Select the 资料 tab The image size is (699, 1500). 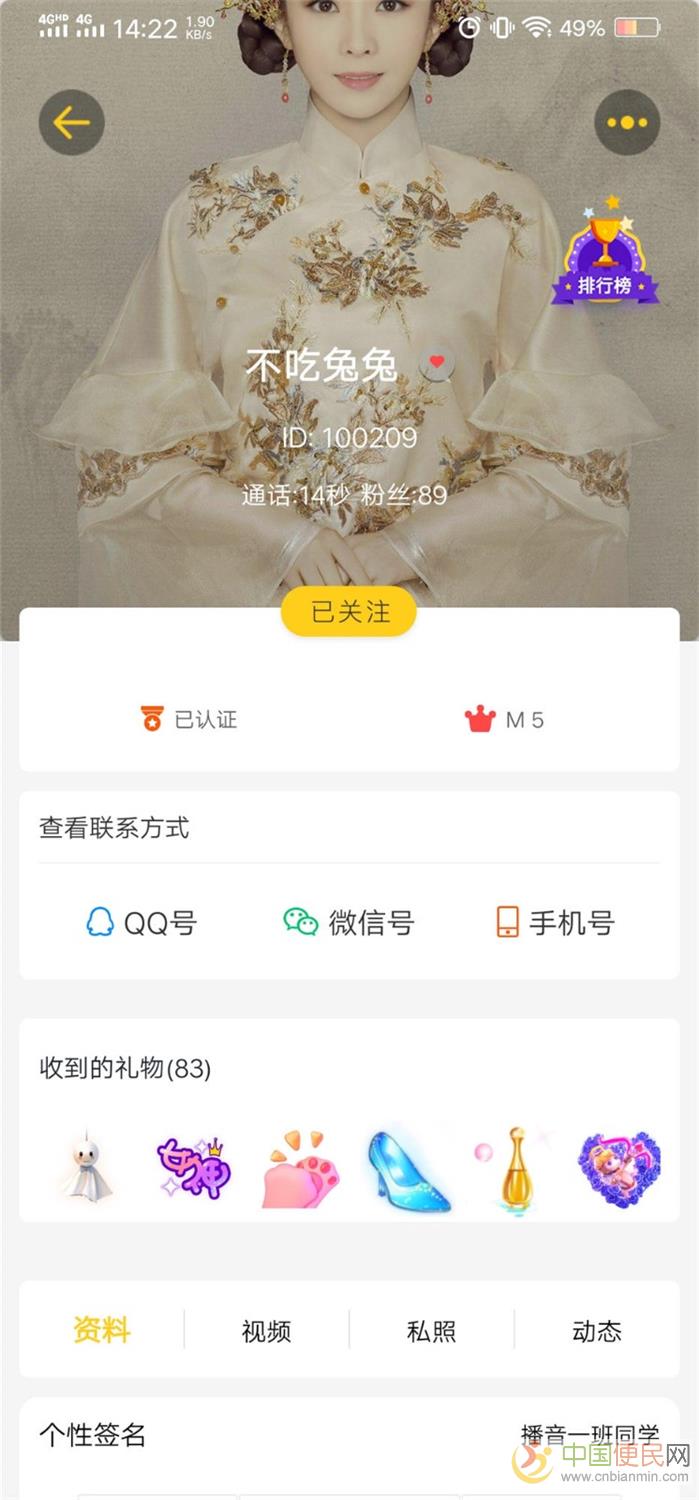click(102, 1331)
